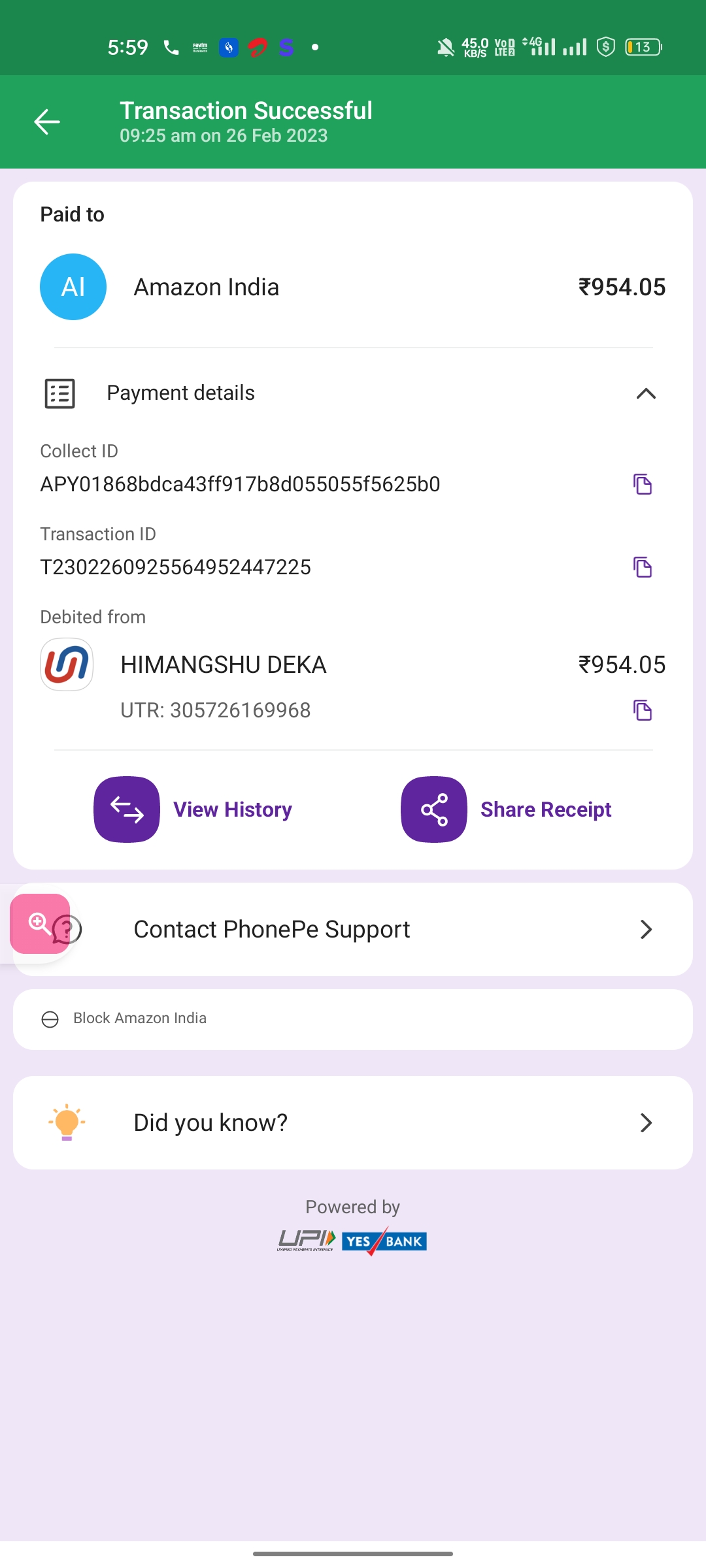Tap the pink floating magnifier button

tap(37, 923)
